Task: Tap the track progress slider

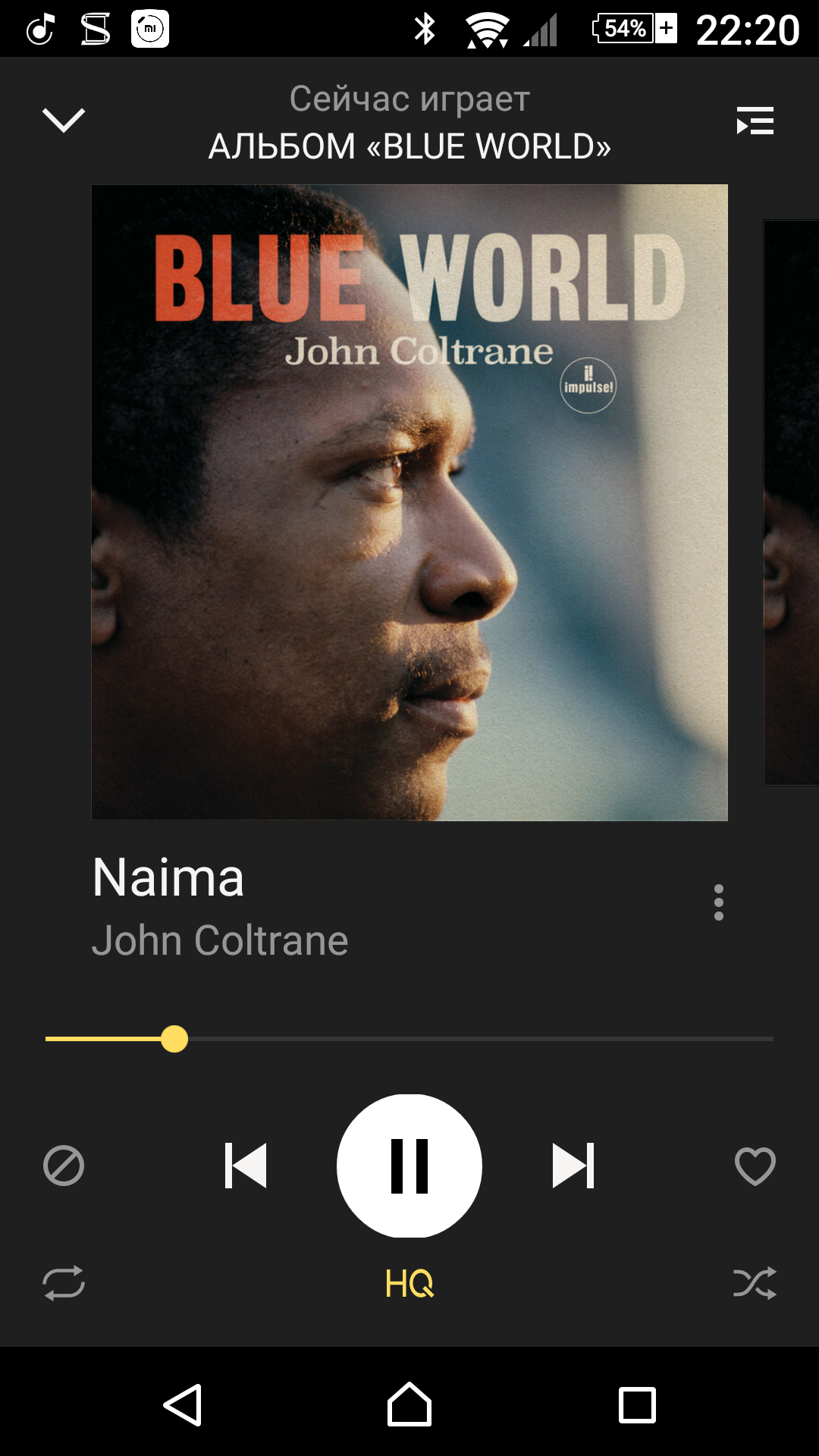Action: click(x=409, y=1039)
